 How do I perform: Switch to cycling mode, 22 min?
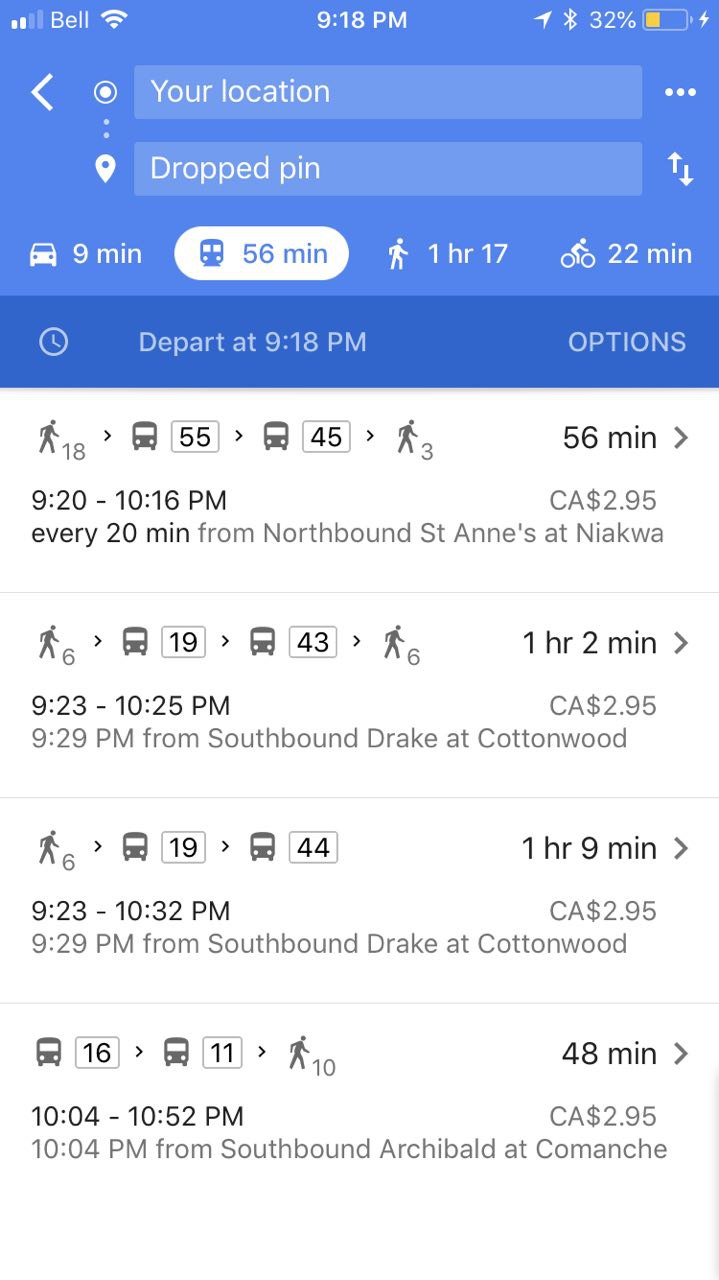[626, 254]
